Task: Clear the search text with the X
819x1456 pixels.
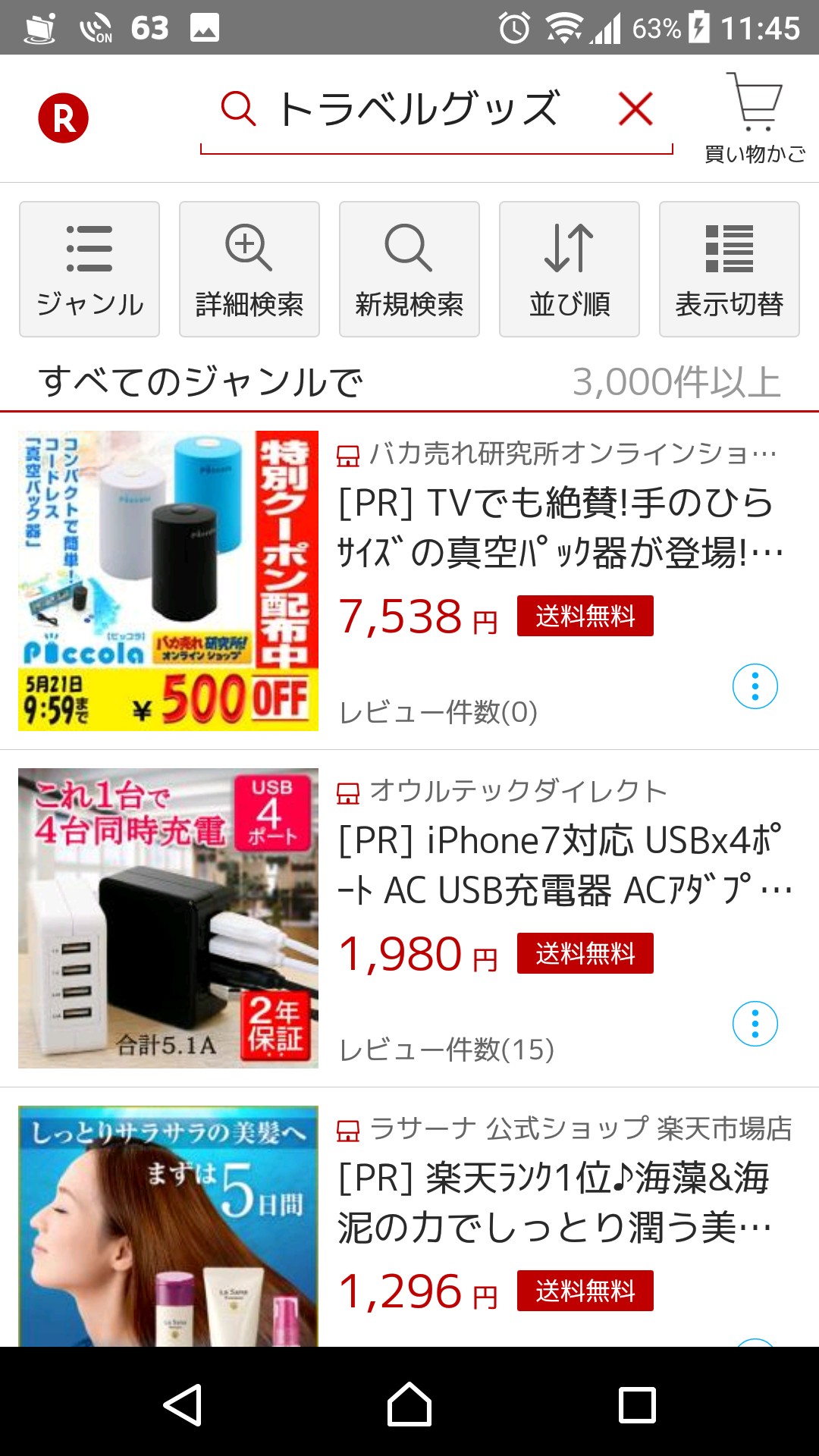Action: (x=635, y=109)
